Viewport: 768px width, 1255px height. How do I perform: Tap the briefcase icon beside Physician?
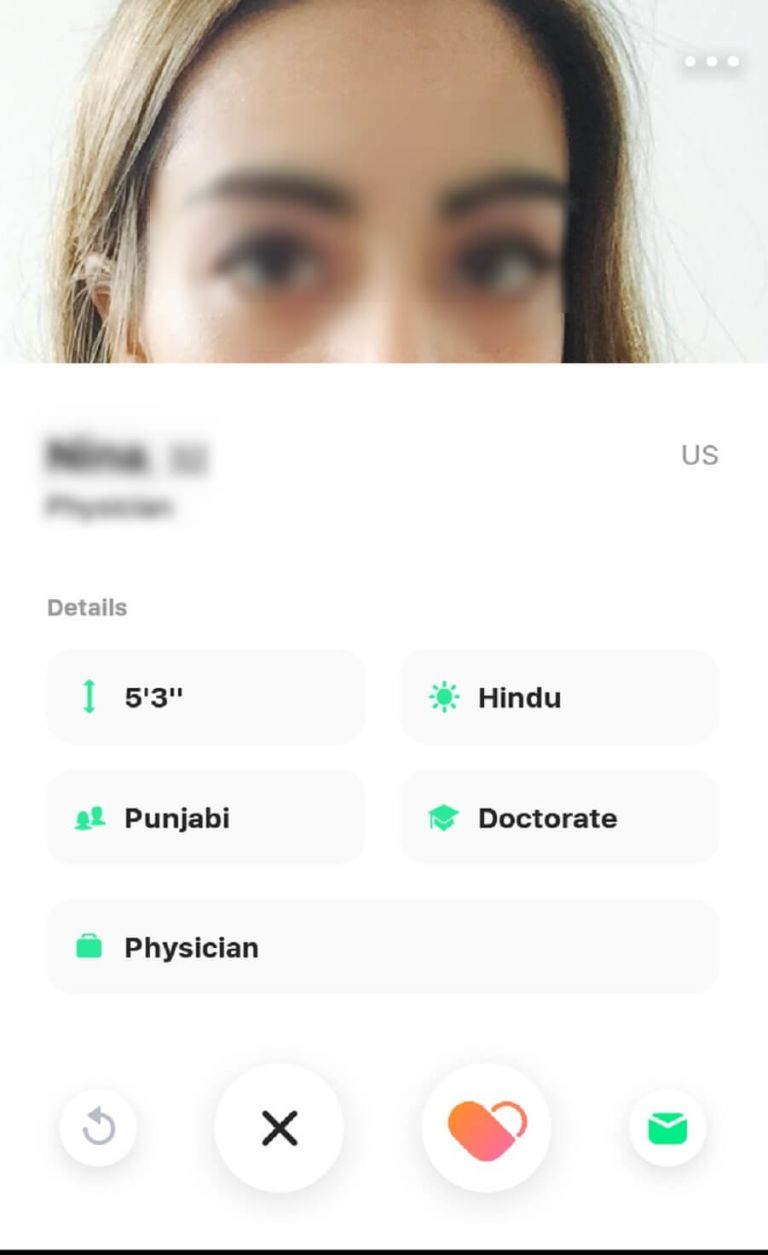91,946
